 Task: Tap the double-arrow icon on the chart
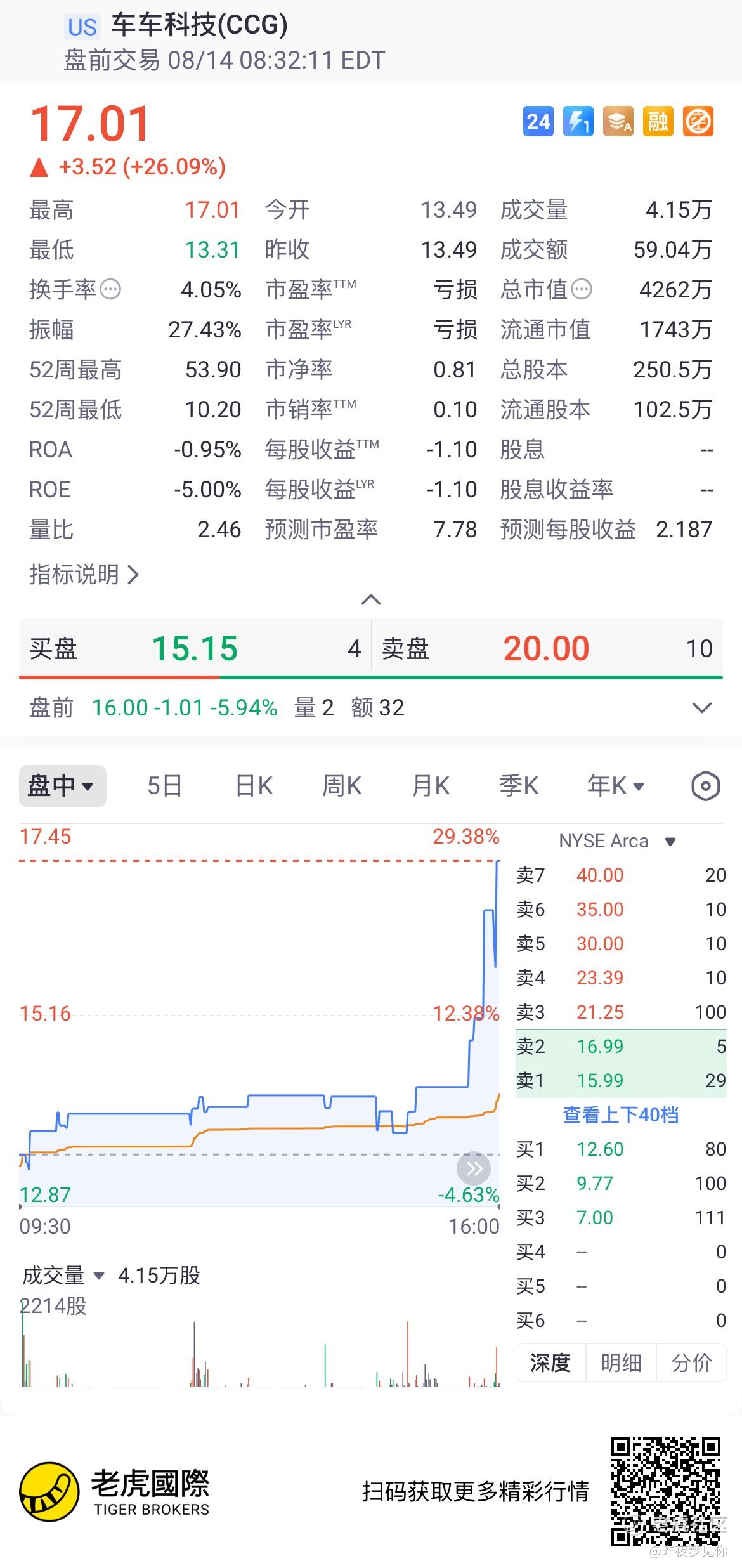pos(474,1168)
